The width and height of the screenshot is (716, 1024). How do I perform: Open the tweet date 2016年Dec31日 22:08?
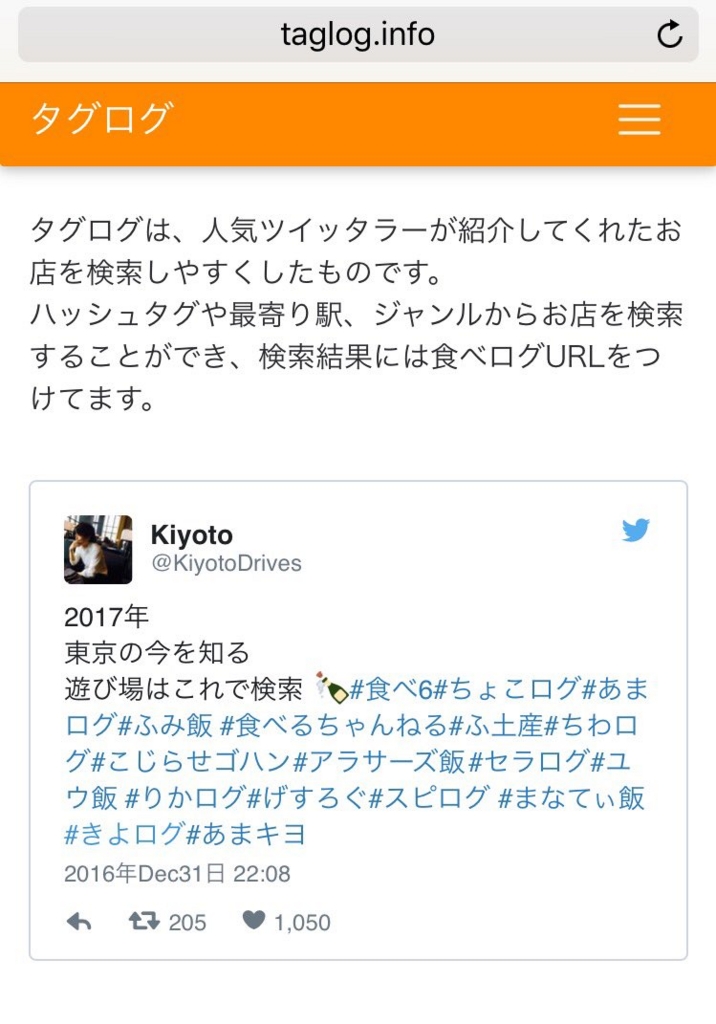(177, 874)
